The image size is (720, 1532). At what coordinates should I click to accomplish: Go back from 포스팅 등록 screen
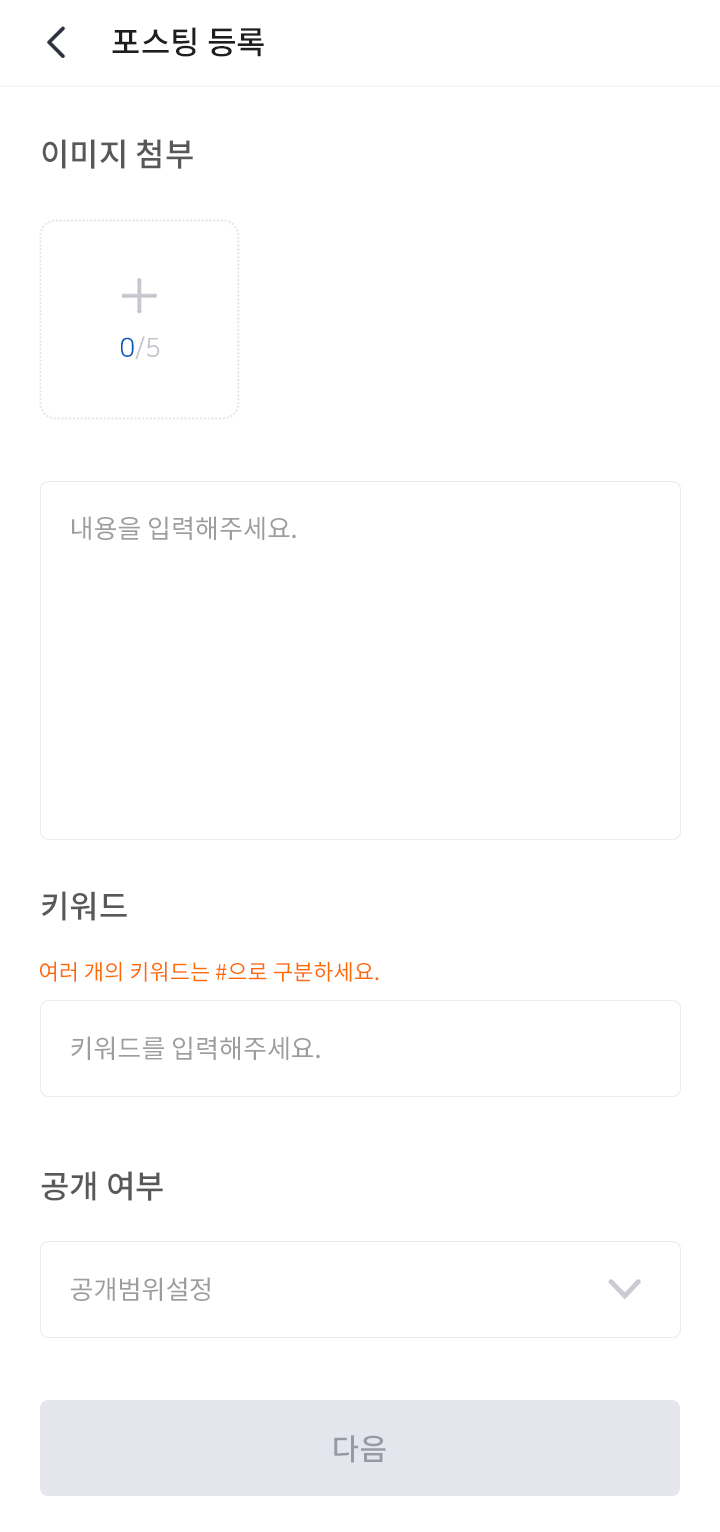[56, 42]
